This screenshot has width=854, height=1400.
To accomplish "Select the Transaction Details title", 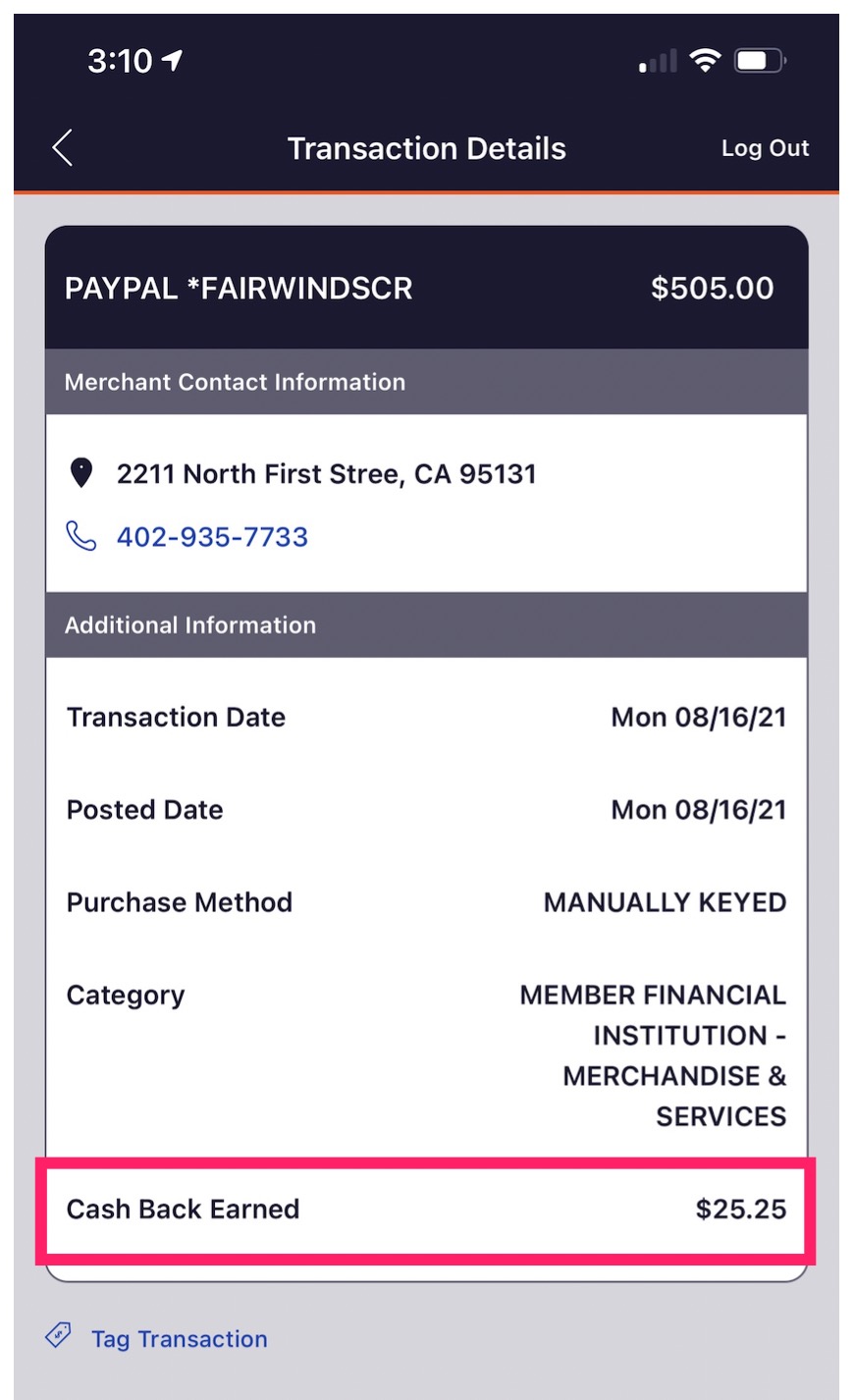I will click(x=426, y=147).
